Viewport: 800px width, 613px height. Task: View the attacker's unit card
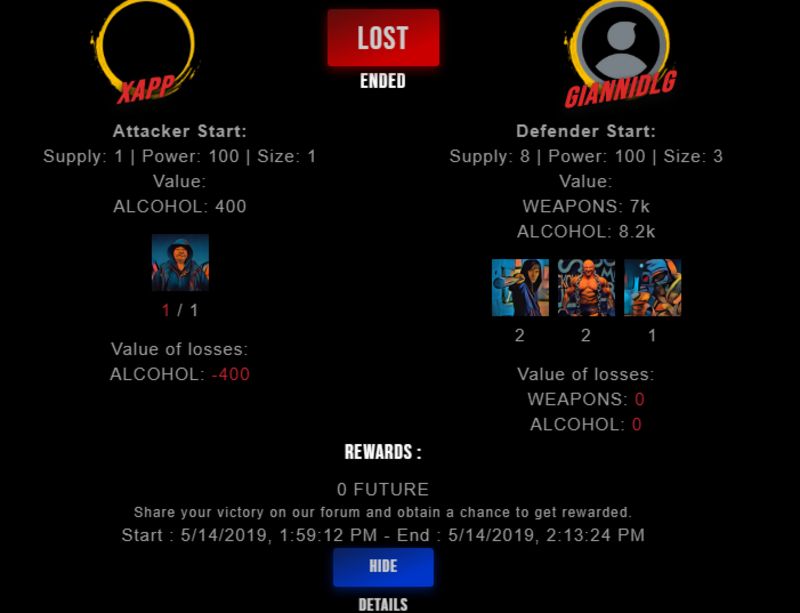click(180, 262)
